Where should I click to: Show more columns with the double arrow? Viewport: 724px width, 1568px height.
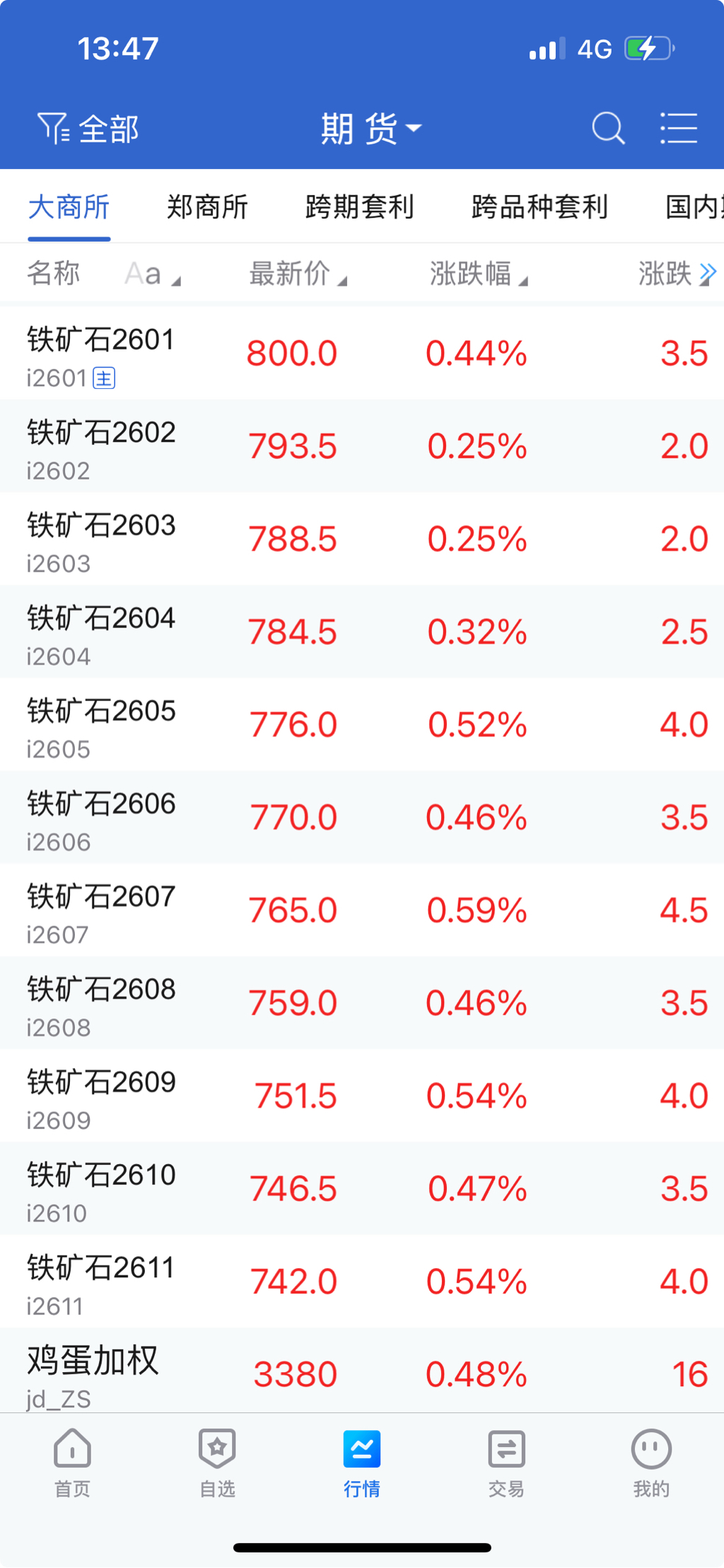click(708, 272)
